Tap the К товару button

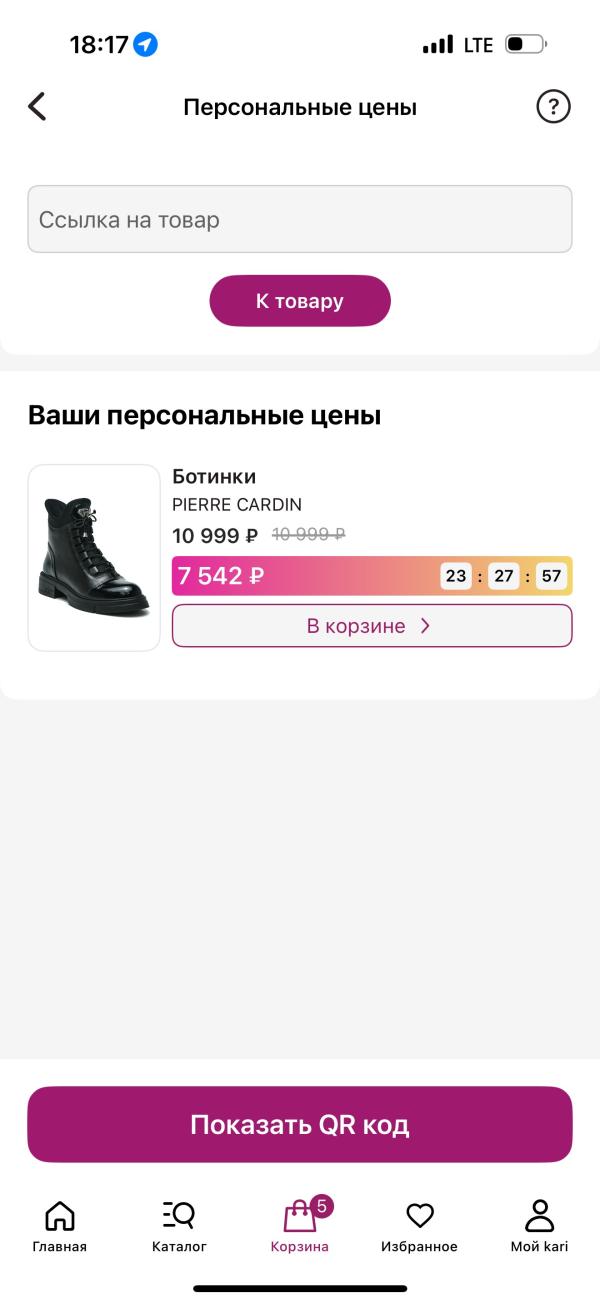[300, 301]
